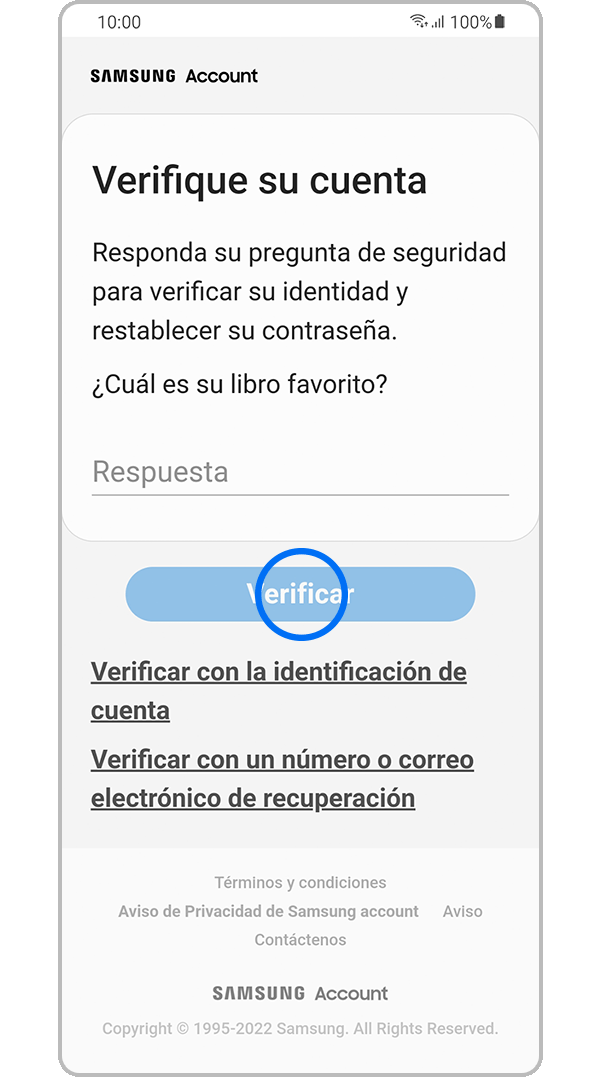Tap the Respuesta answer field

pos(300,472)
